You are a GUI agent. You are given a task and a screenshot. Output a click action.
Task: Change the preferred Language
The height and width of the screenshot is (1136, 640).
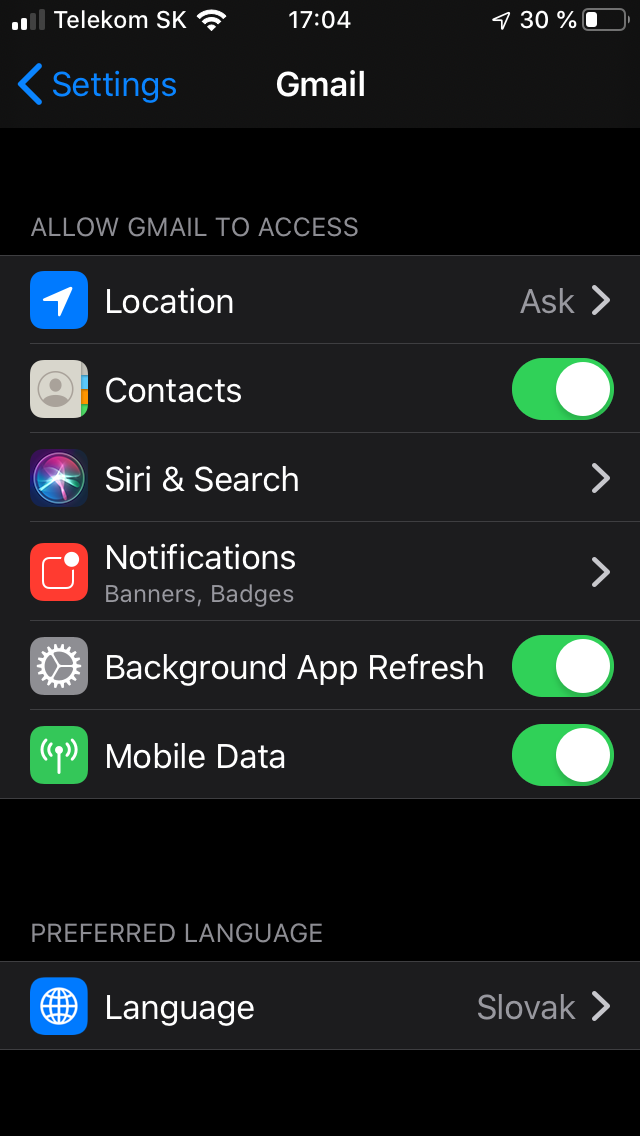pyautogui.click(x=320, y=1006)
